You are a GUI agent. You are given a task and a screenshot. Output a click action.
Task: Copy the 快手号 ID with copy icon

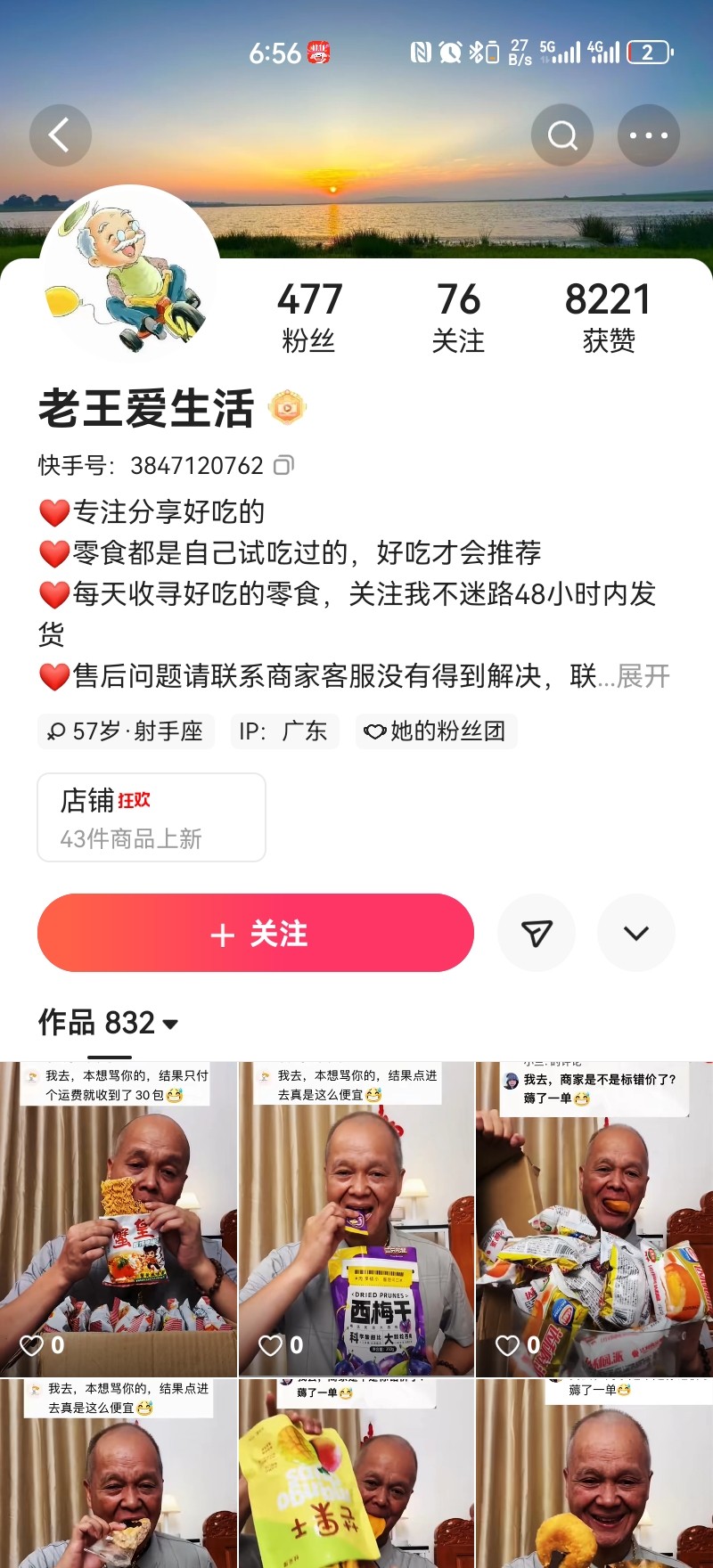(x=283, y=465)
